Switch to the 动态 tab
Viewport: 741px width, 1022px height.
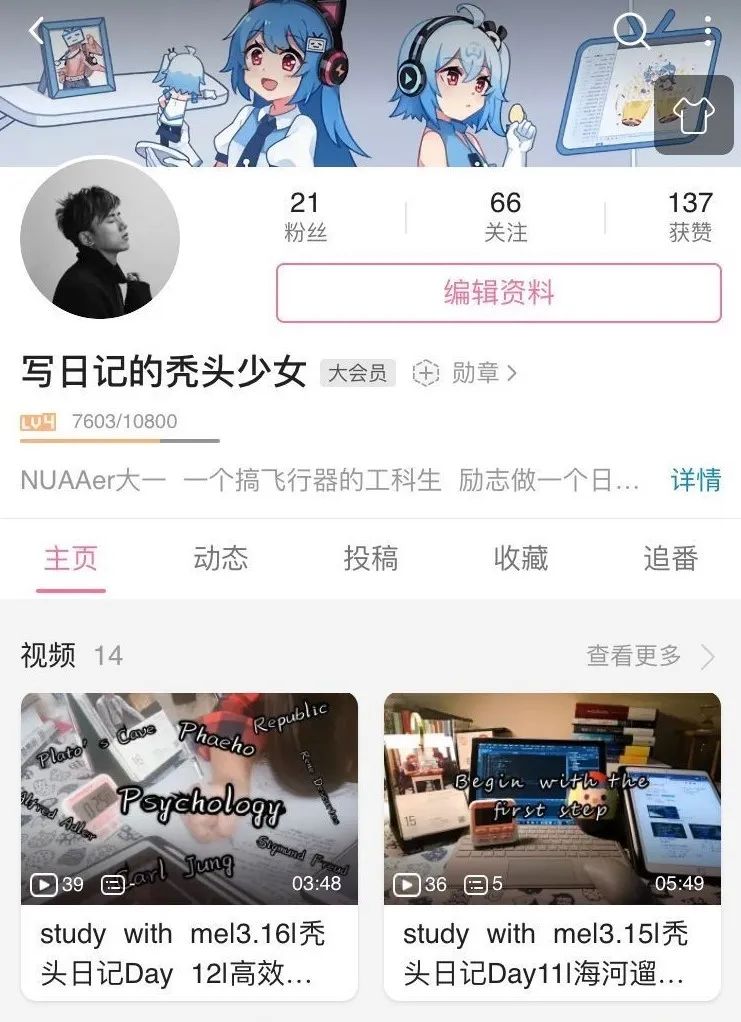(221, 558)
